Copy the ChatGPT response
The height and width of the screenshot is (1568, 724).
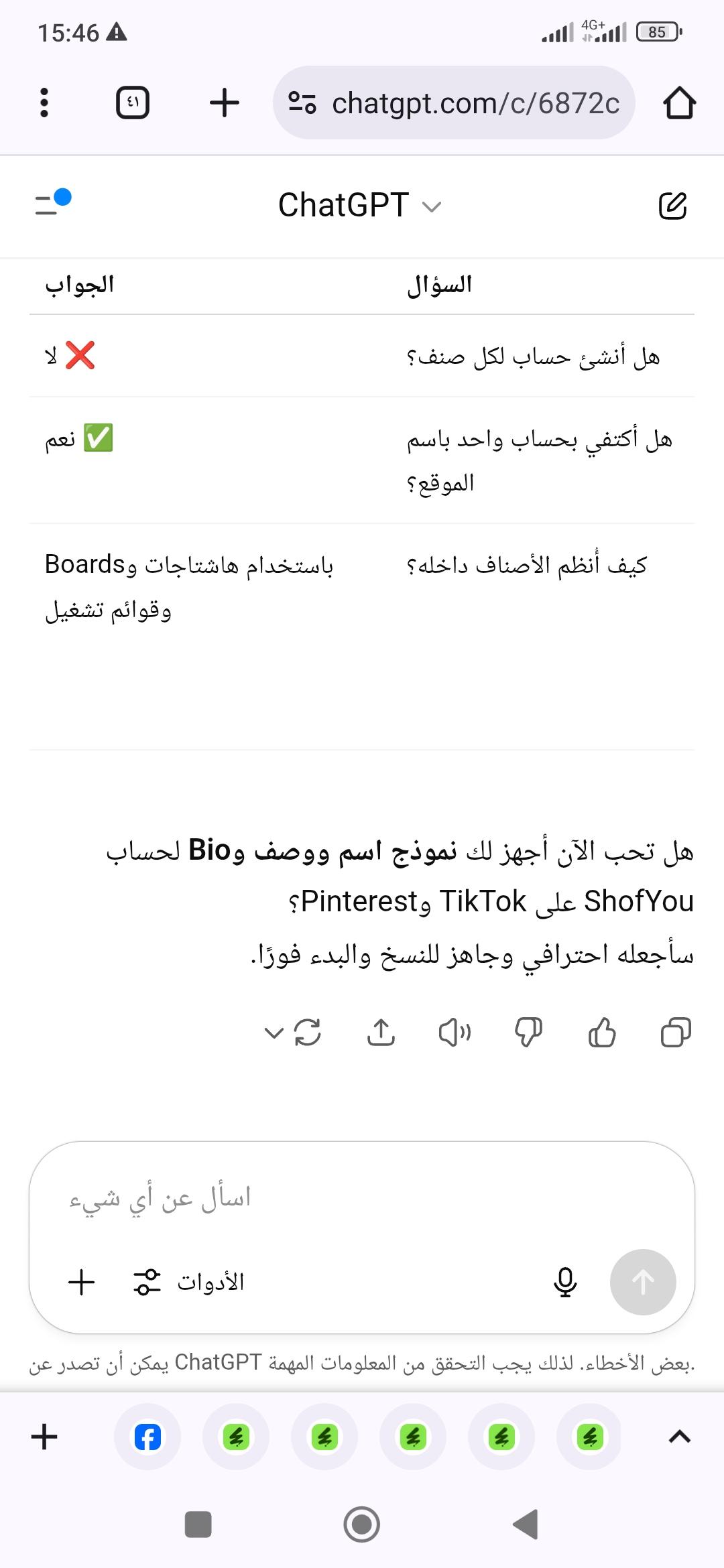coord(675,1033)
